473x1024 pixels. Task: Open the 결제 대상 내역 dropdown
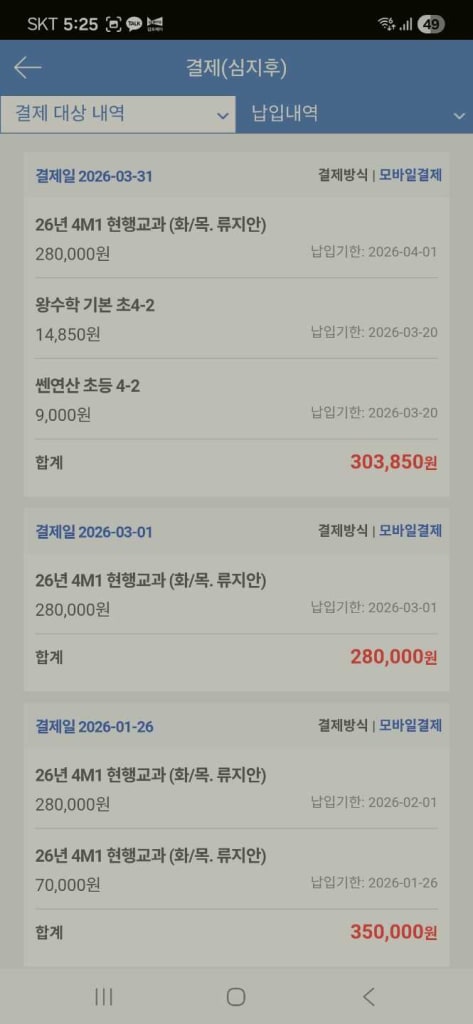point(118,114)
